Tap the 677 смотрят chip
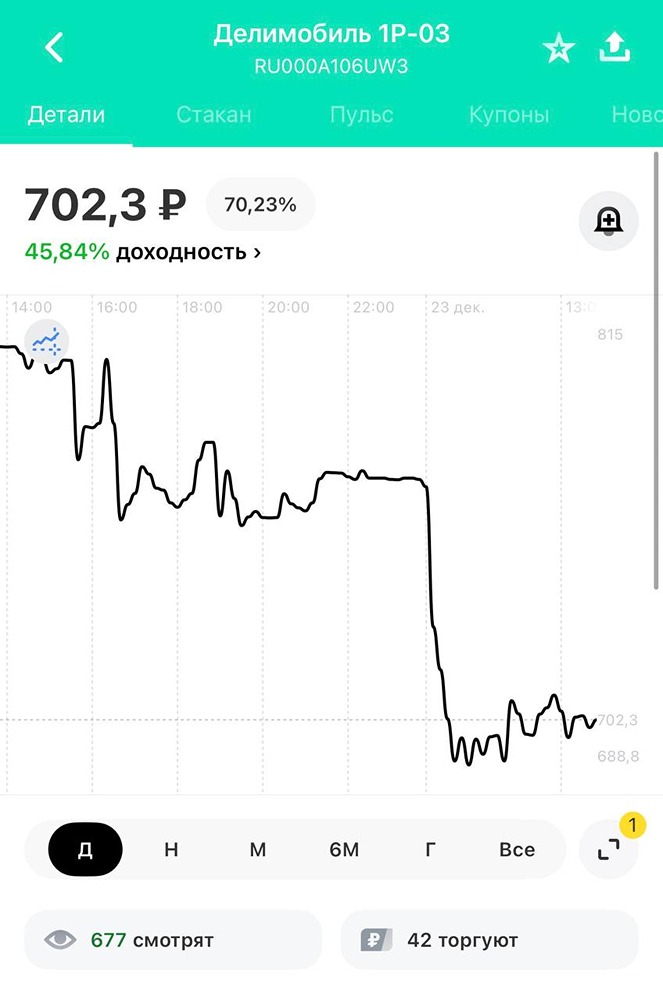663x1000 pixels. pos(173,940)
